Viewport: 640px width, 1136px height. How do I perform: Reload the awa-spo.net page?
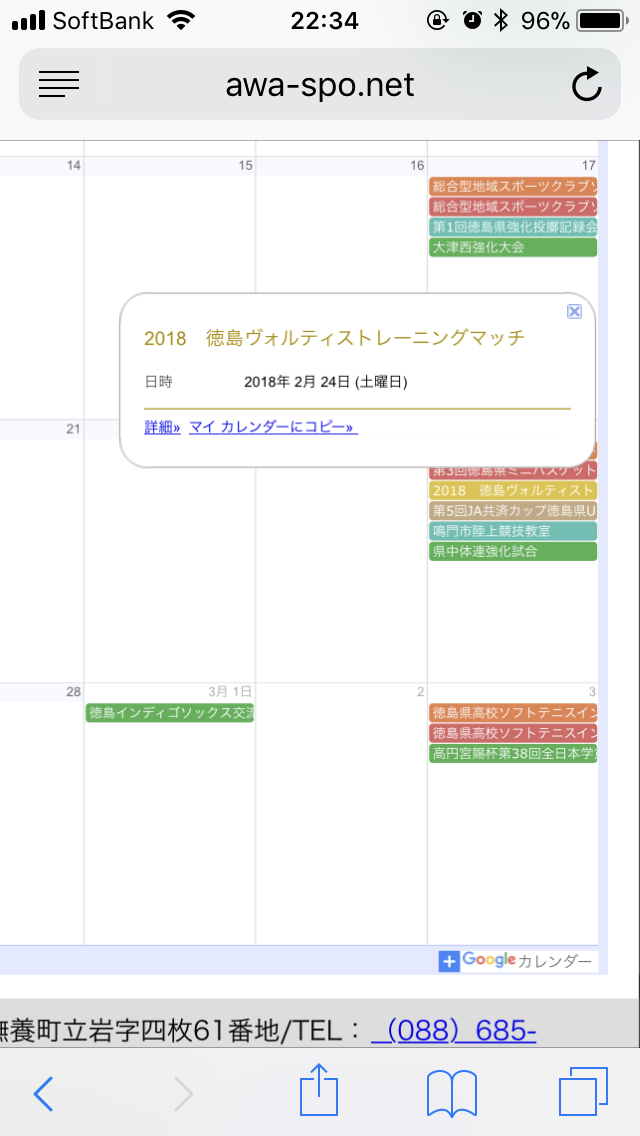586,85
